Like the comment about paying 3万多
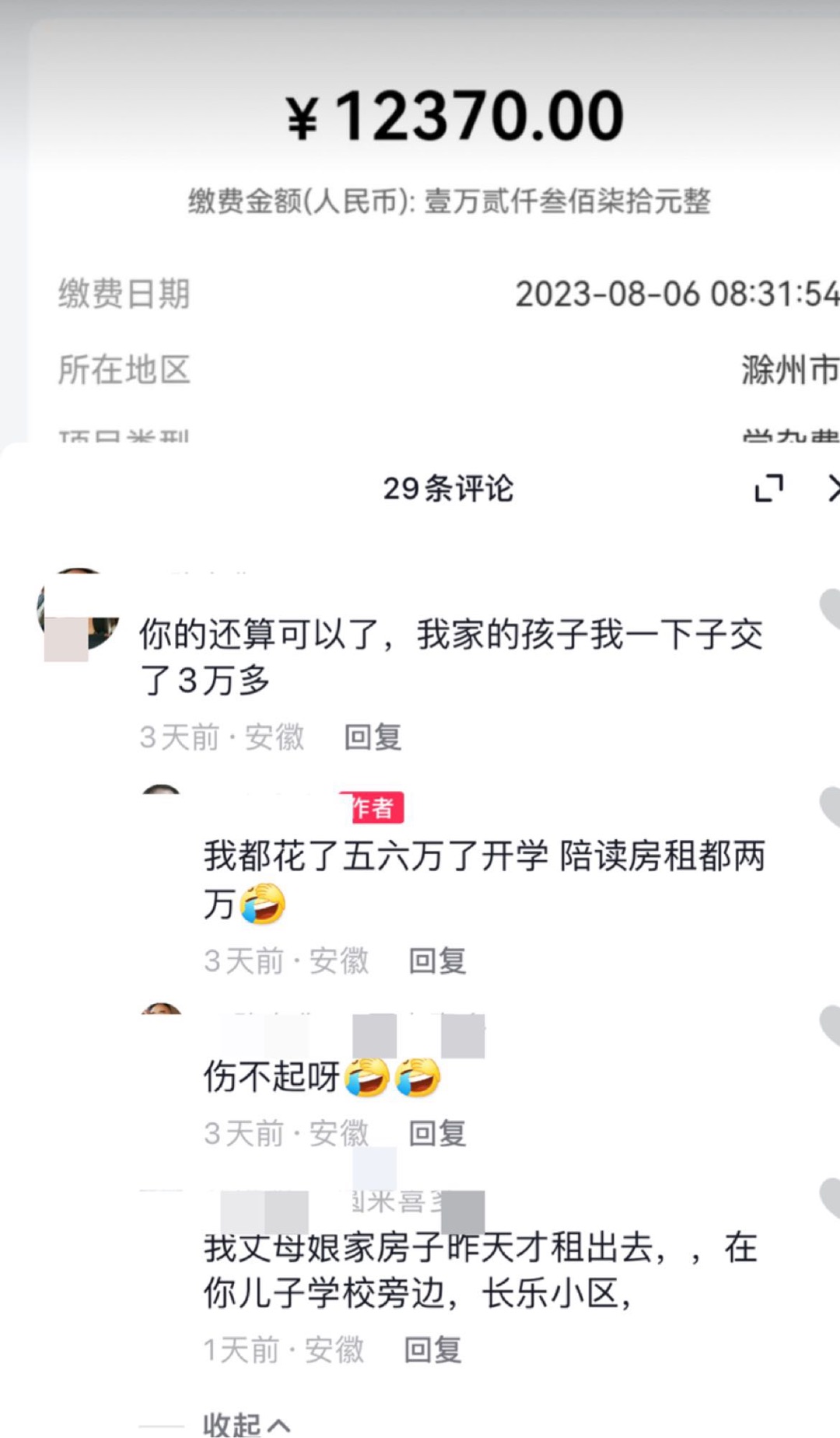Screen dimensions: 840x1438 pyautogui.click(x=829, y=611)
